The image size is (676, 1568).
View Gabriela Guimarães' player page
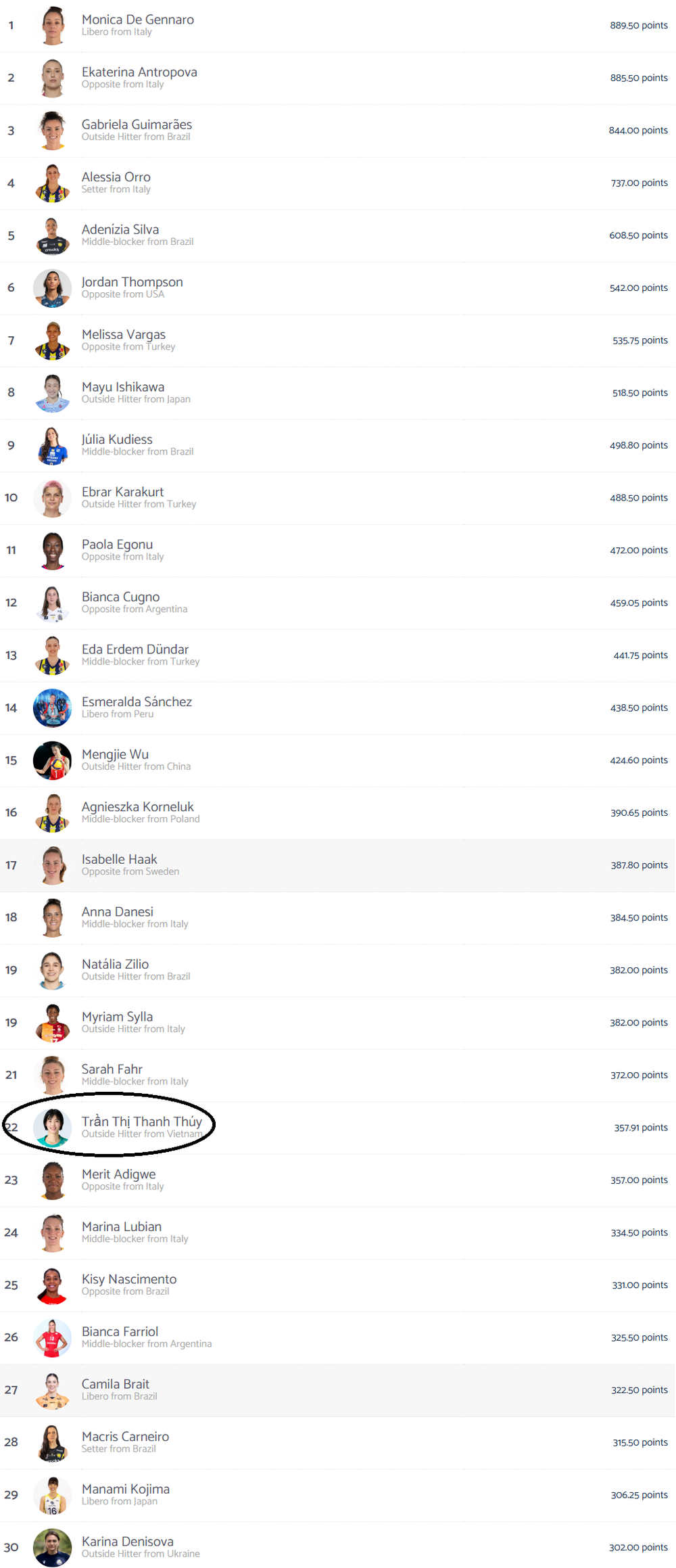tap(137, 125)
